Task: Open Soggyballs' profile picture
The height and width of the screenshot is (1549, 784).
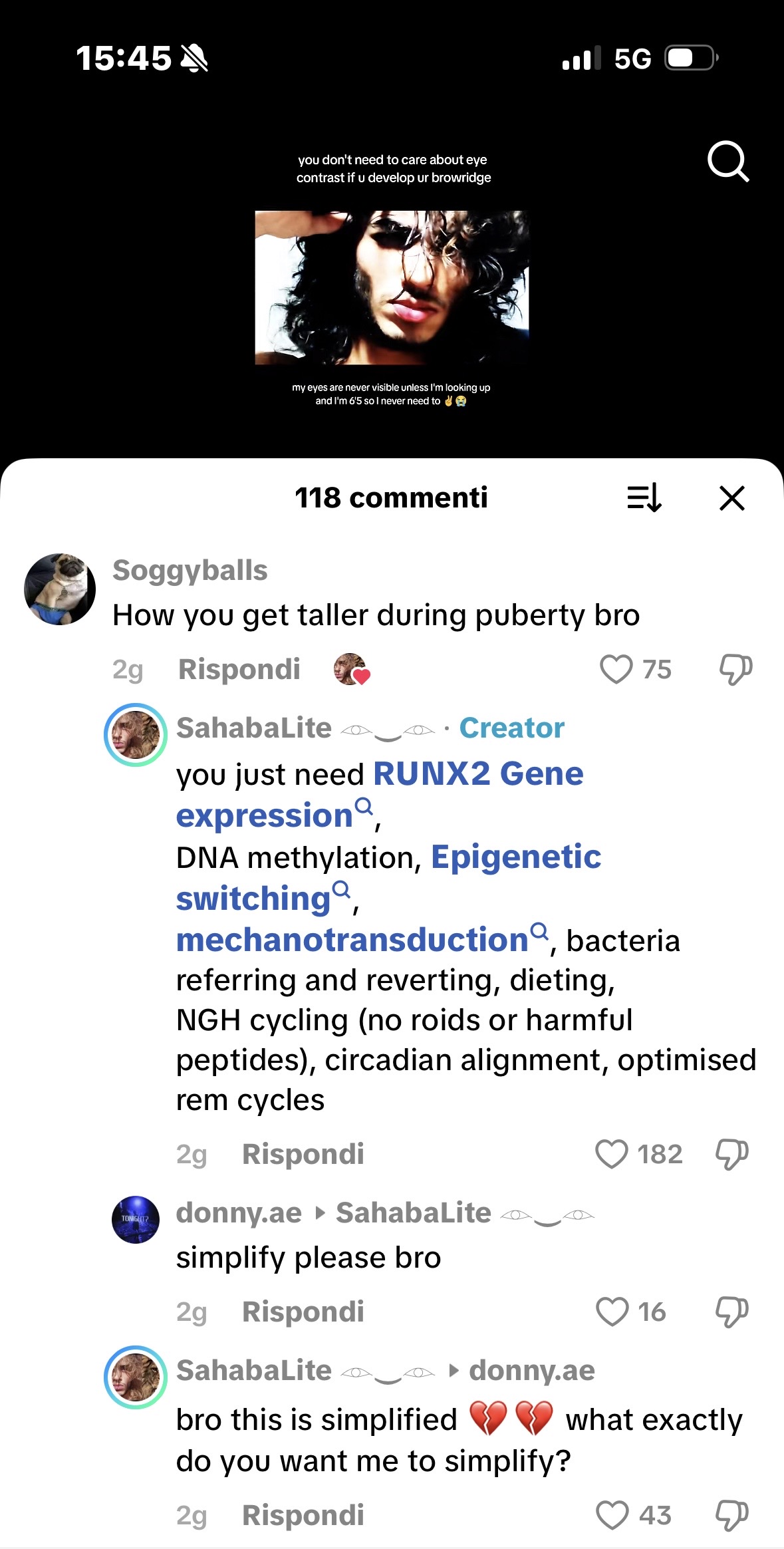Action: click(60, 589)
